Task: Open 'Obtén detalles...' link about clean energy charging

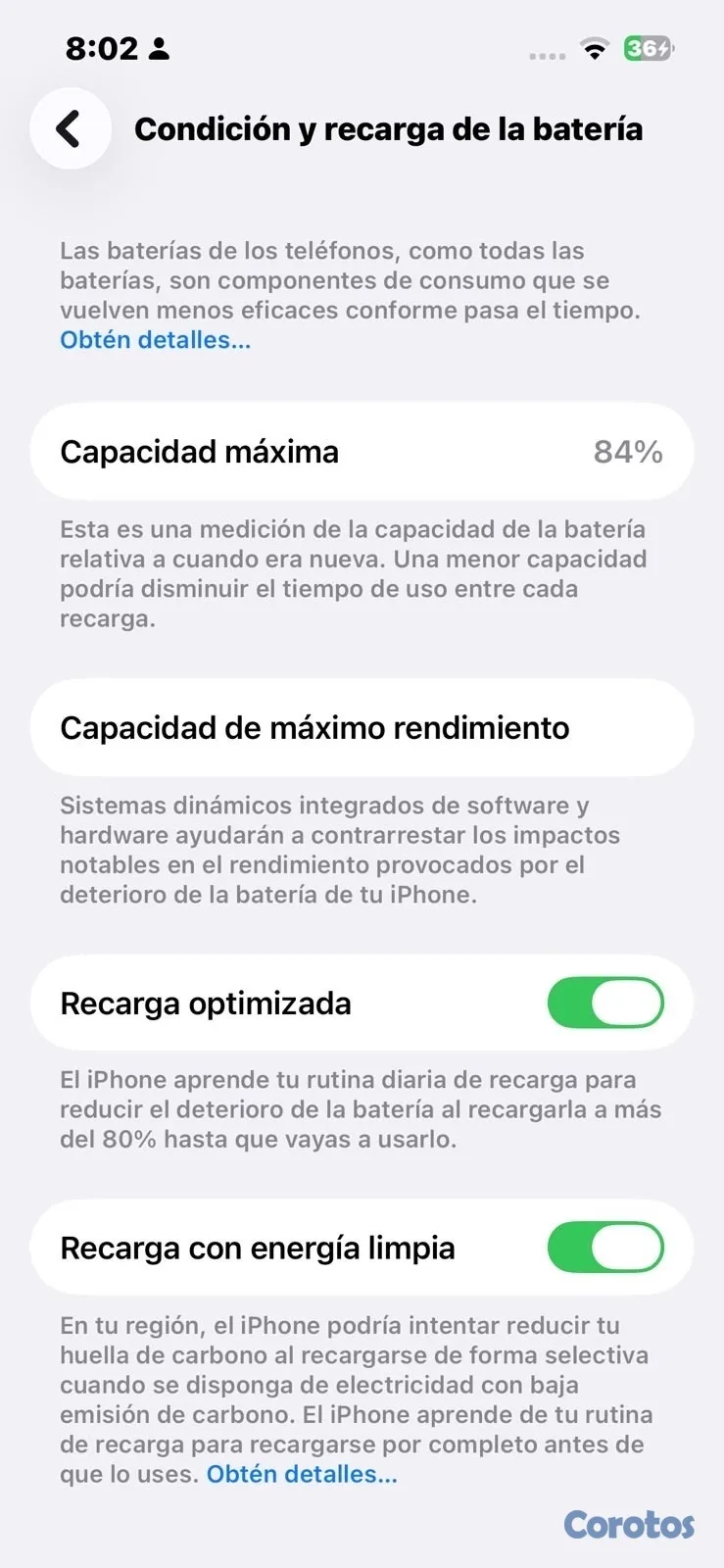Action: click(302, 1474)
